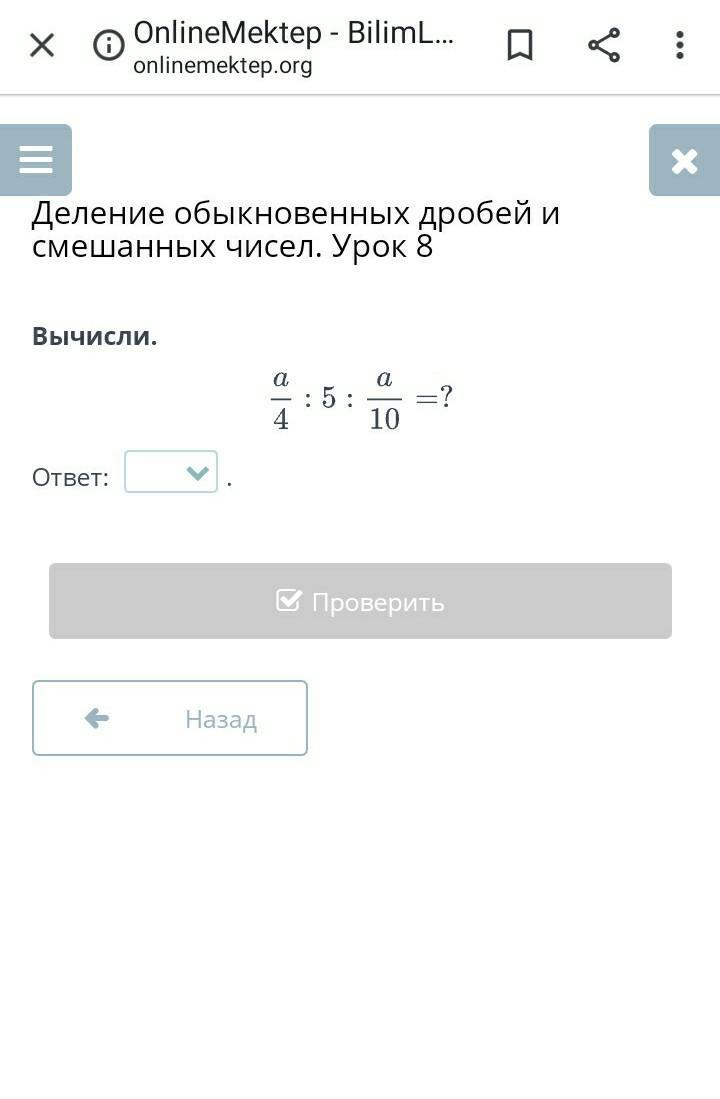Image resolution: width=720 pixels, height=1099 pixels.
Task: Share this page
Action: tap(603, 45)
